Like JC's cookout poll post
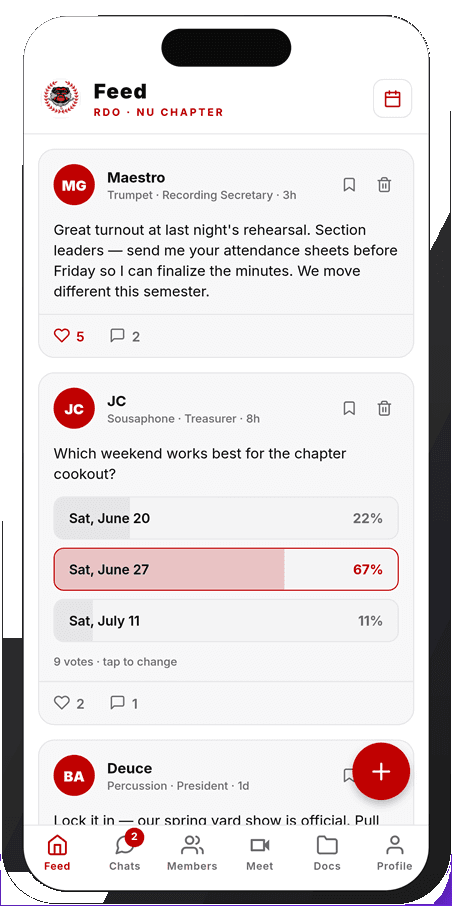452x906 pixels. (x=69, y=703)
